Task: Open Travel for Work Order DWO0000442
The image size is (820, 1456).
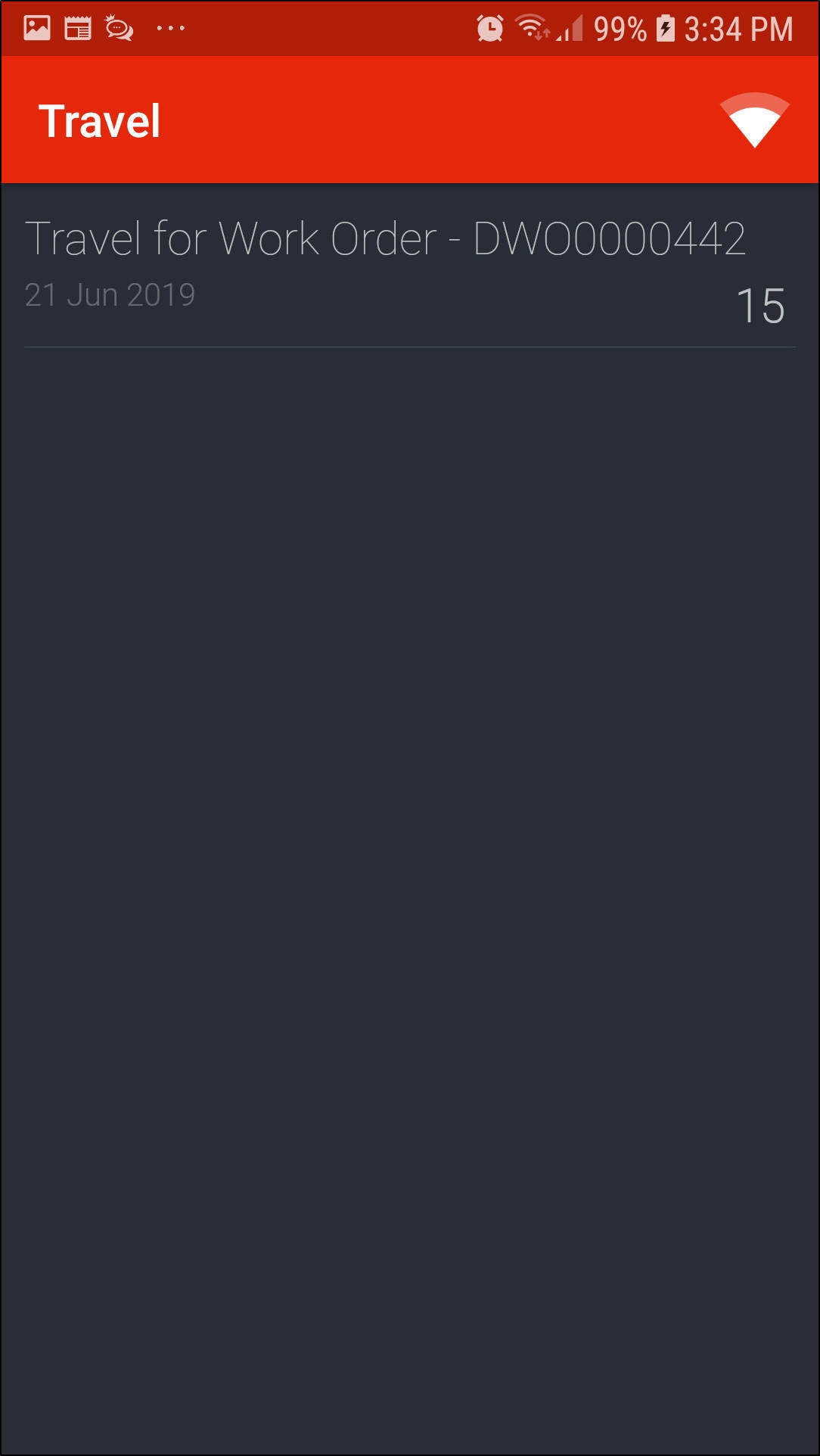Action: tap(386, 266)
